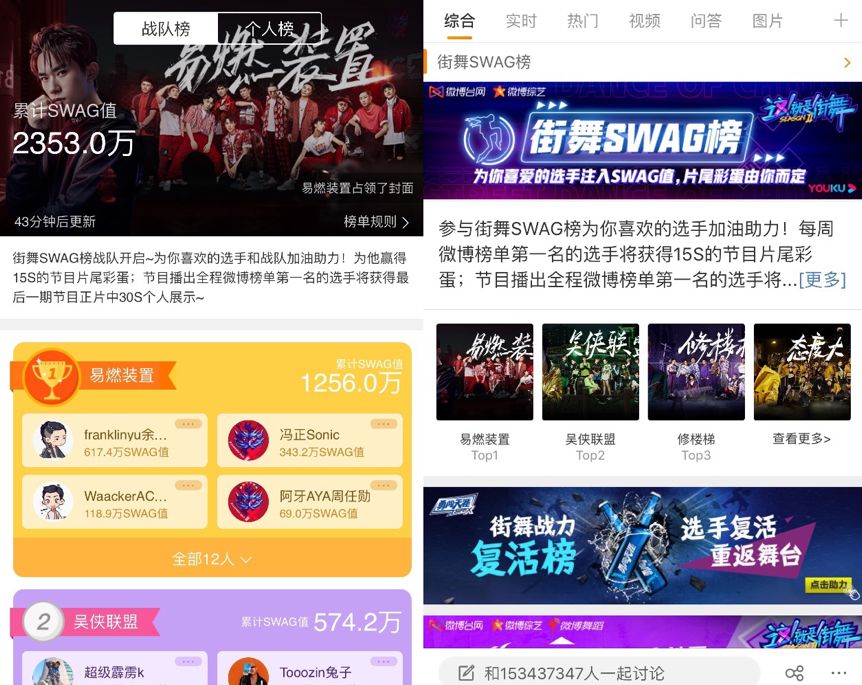The height and width of the screenshot is (685, 862).
Task: Add a channel with the plus icon
Action: point(840,21)
